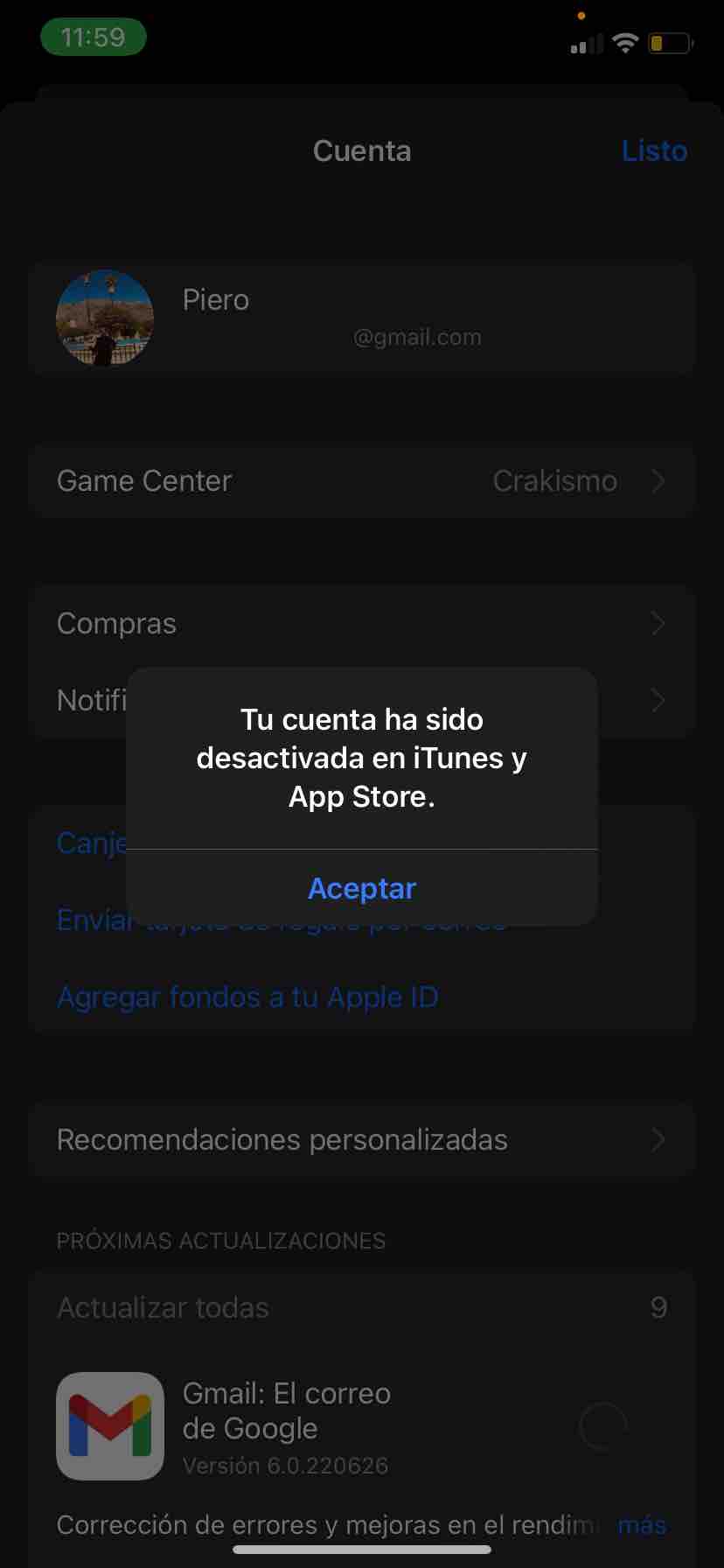Tap Actualizar todas
The width and height of the screenshot is (724, 1568).
click(x=164, y=1308)
